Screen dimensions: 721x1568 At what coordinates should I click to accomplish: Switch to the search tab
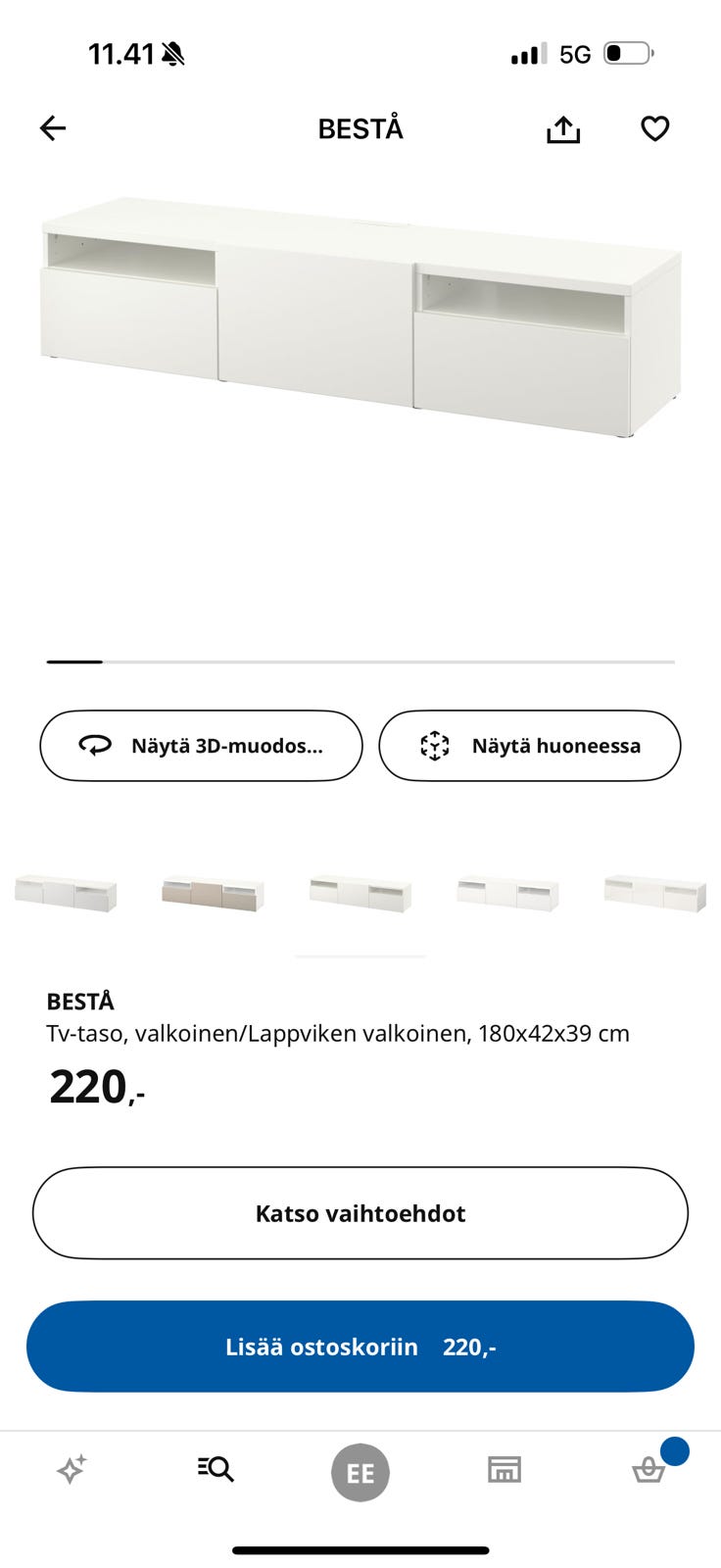216,1468
